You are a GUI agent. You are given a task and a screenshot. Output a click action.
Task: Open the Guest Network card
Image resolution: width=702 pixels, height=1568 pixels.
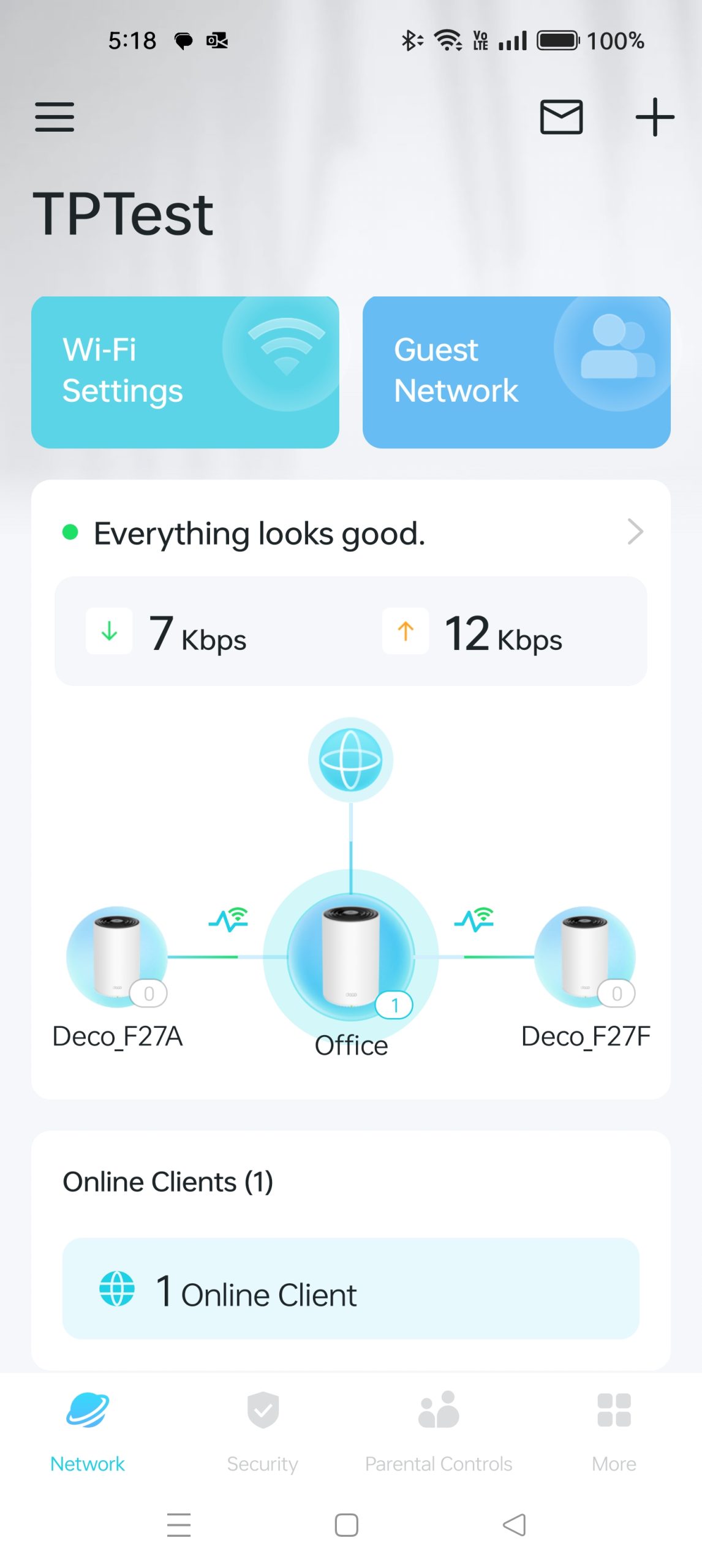point(516,372)
